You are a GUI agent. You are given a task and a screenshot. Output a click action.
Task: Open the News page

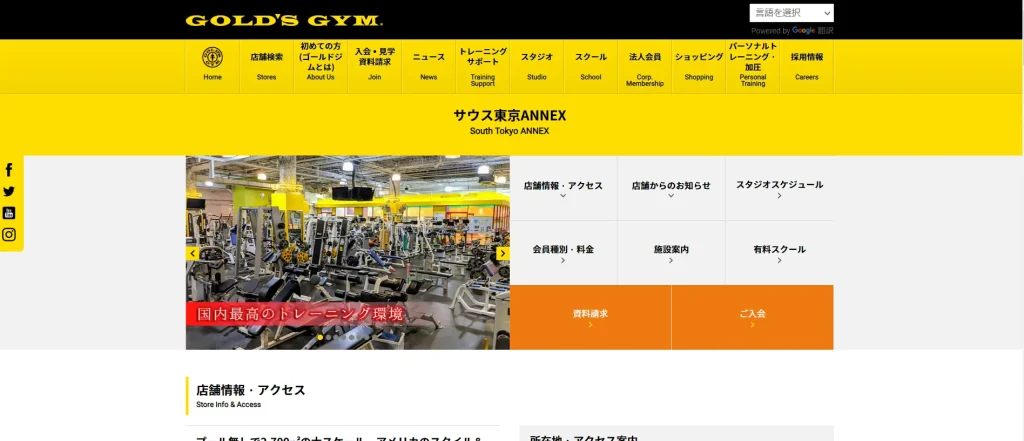point(428,65)
